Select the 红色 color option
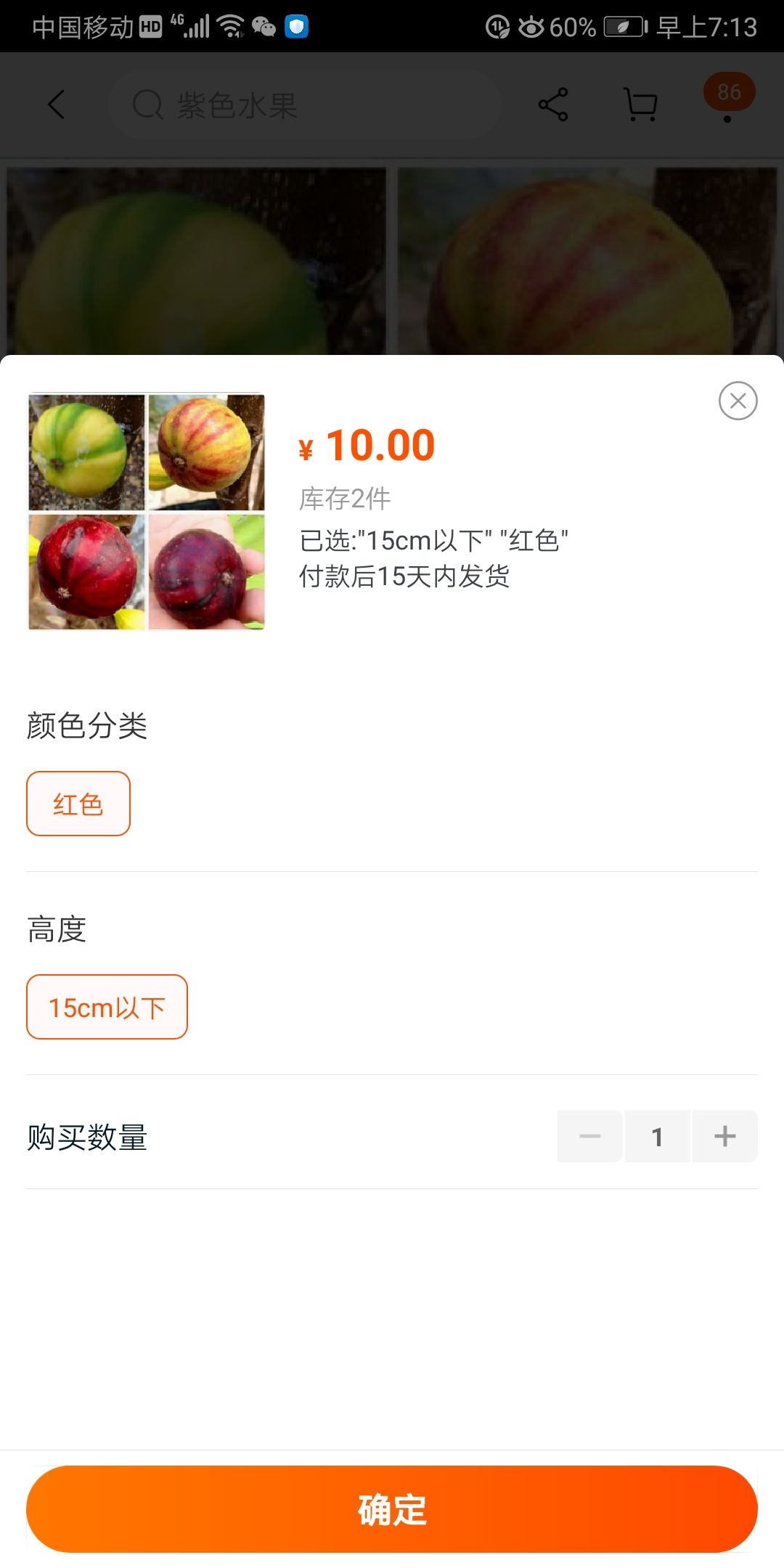Screen dimensions: 784x1568 pos(78,804)
